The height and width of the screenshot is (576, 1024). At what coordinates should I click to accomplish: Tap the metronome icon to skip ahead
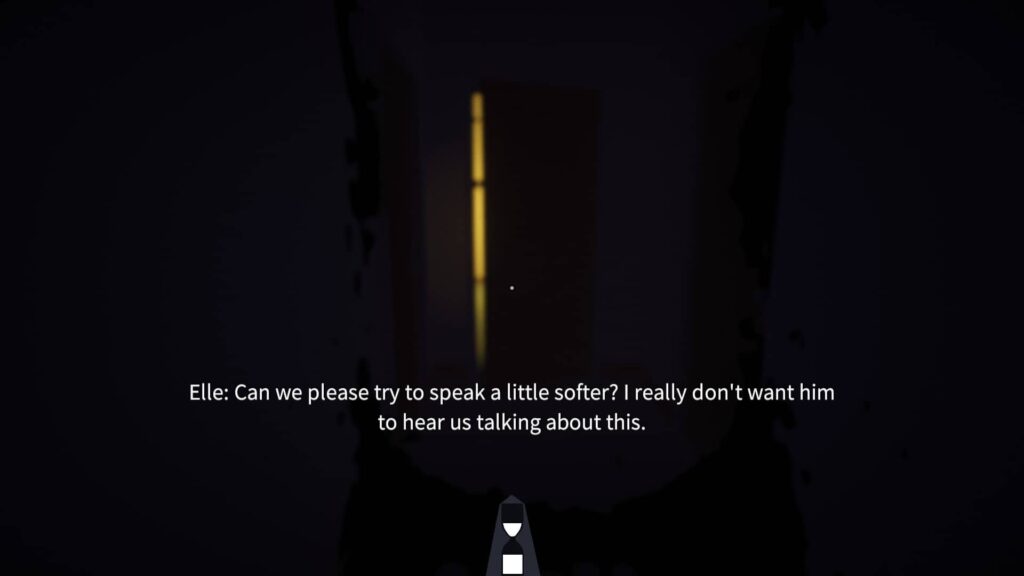(512, 540)
